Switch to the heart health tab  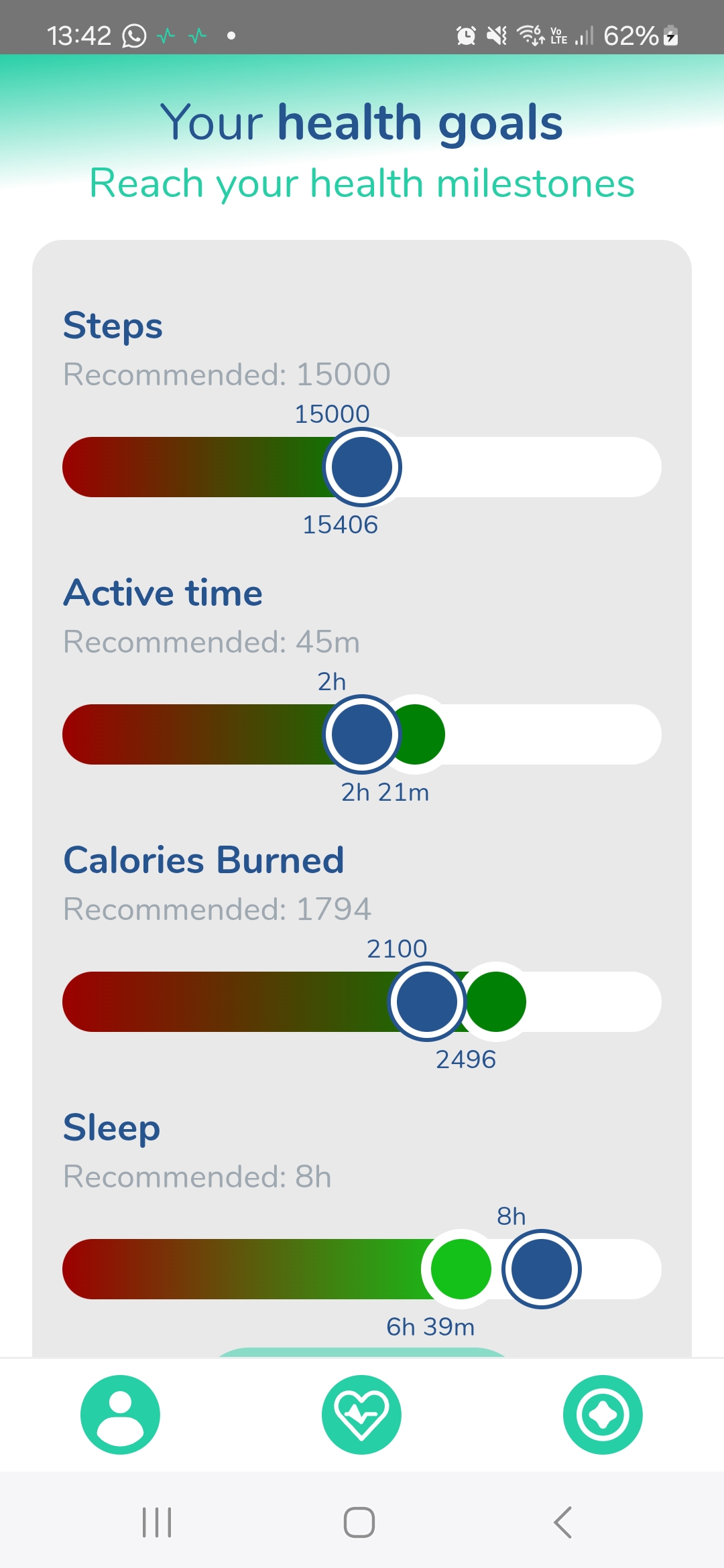362,1415
